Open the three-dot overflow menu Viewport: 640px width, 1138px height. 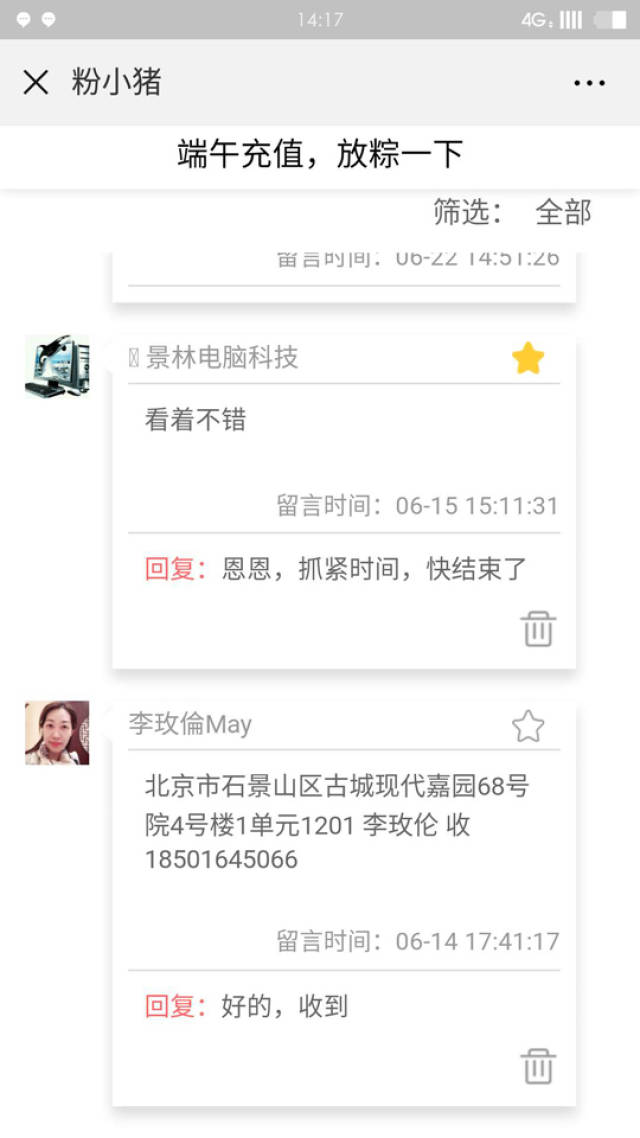pos(589,83)
